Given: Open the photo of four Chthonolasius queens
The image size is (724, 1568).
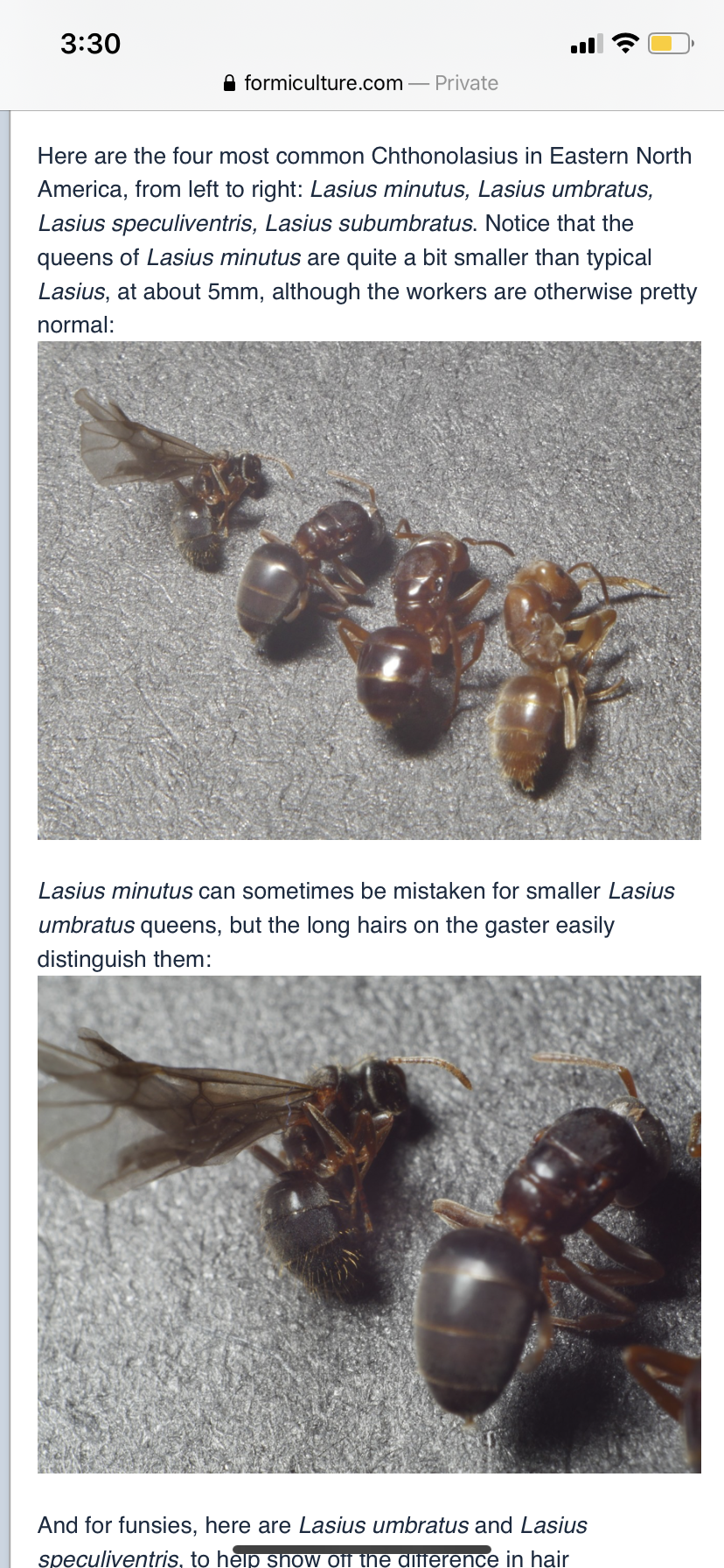Looking at the screenshot, I should (369, 591).
